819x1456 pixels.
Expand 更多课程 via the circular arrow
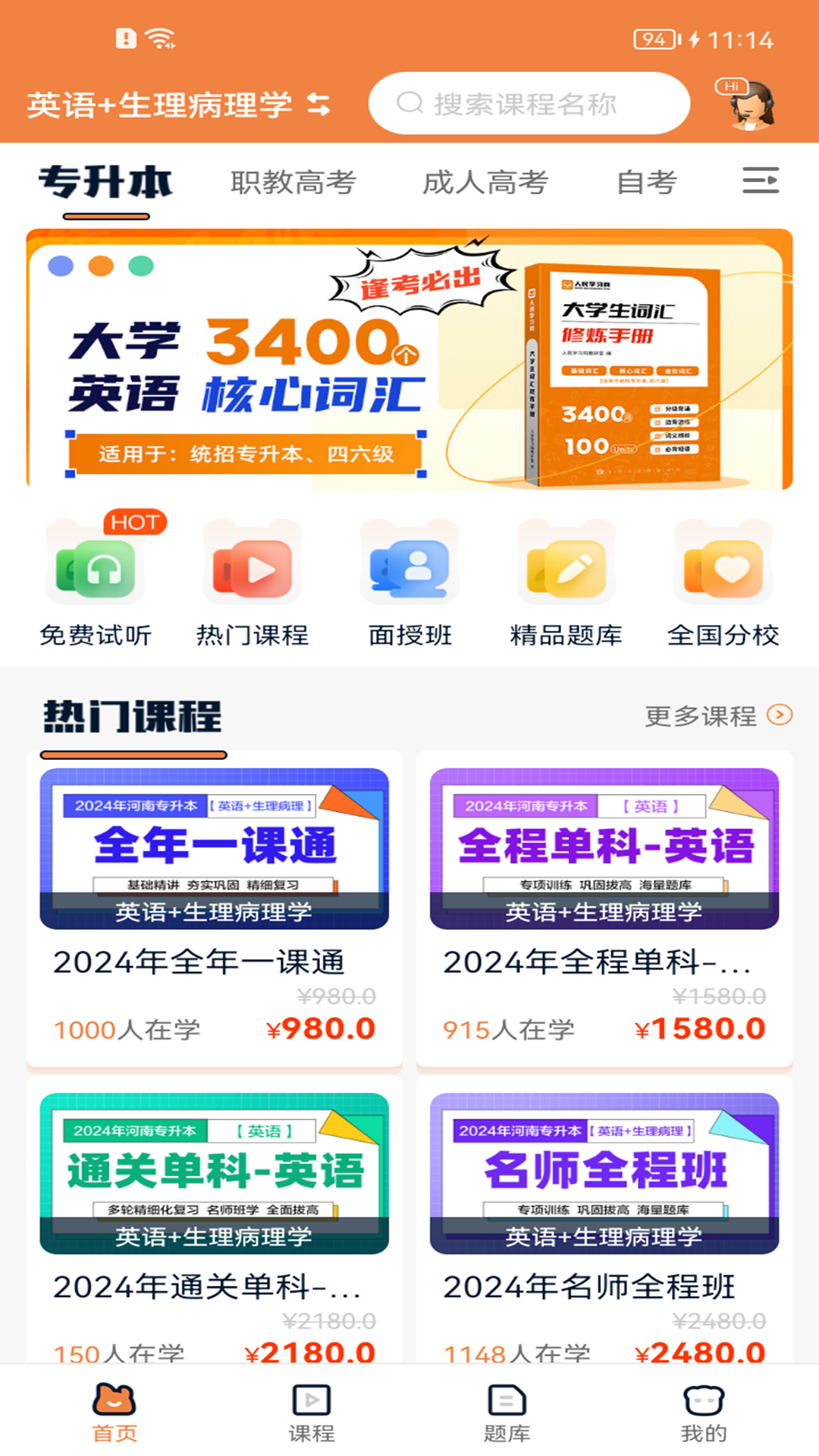[780, 717]
